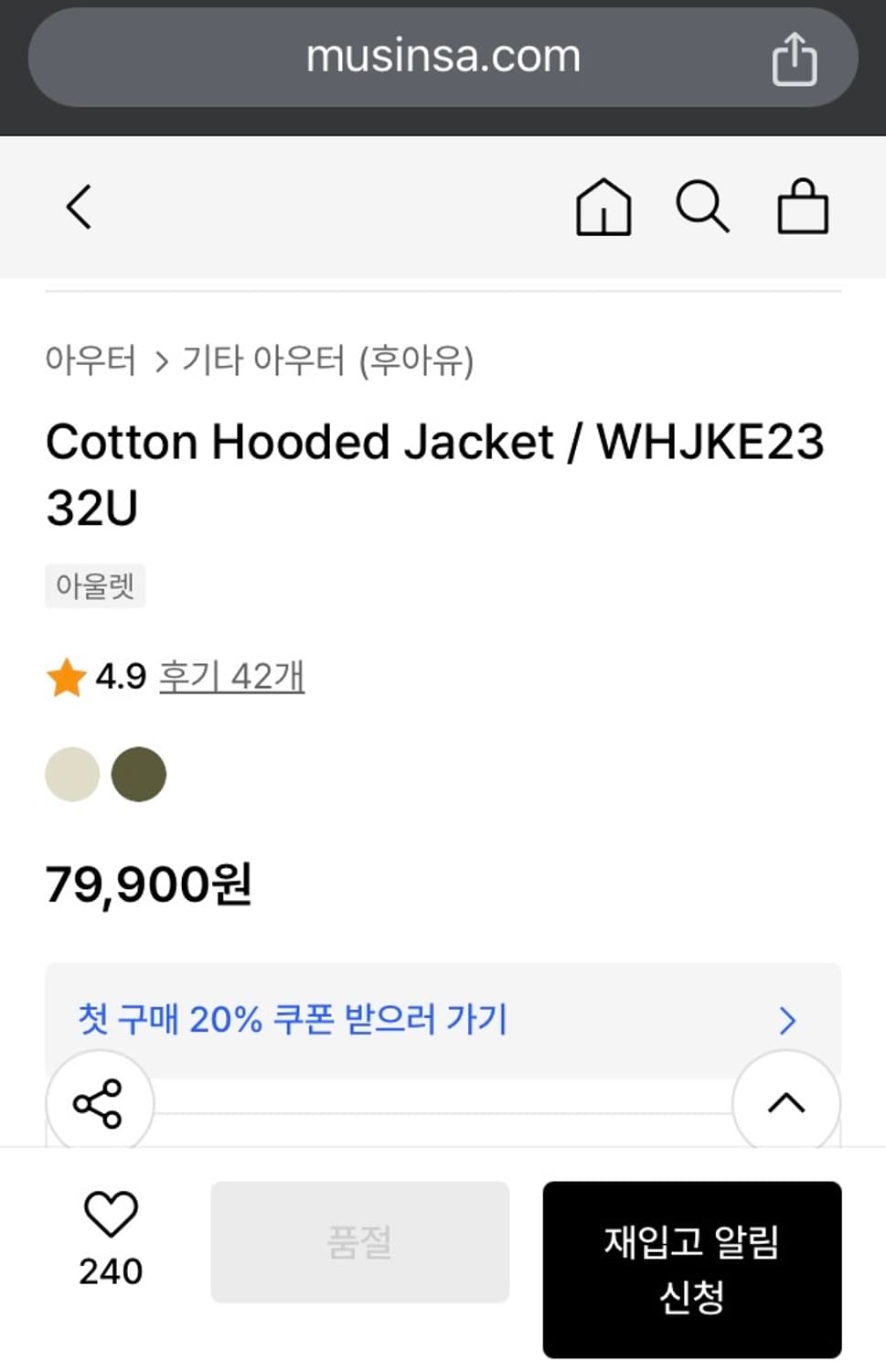Tap the musinsa.com address bar
The image size is (886, 1372).
pos(443,56)
